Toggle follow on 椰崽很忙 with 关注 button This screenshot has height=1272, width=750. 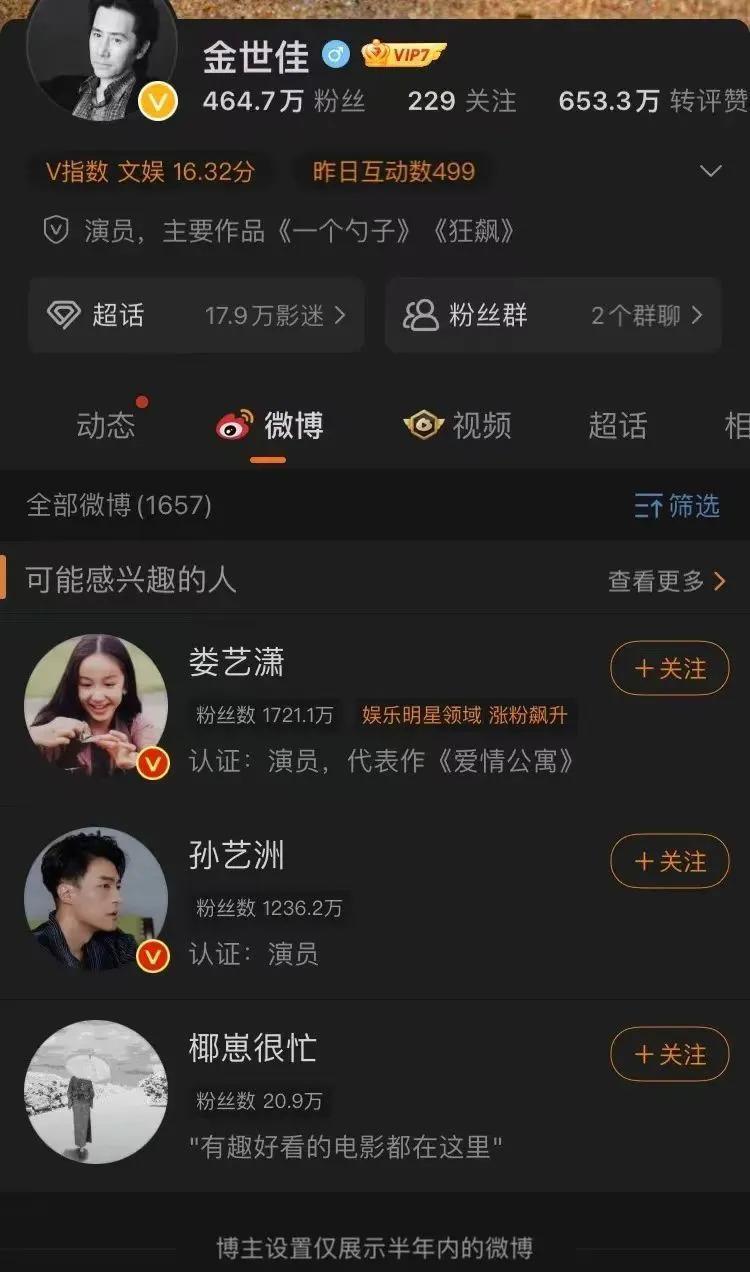pyautogui.click(x=669, y=1055)
